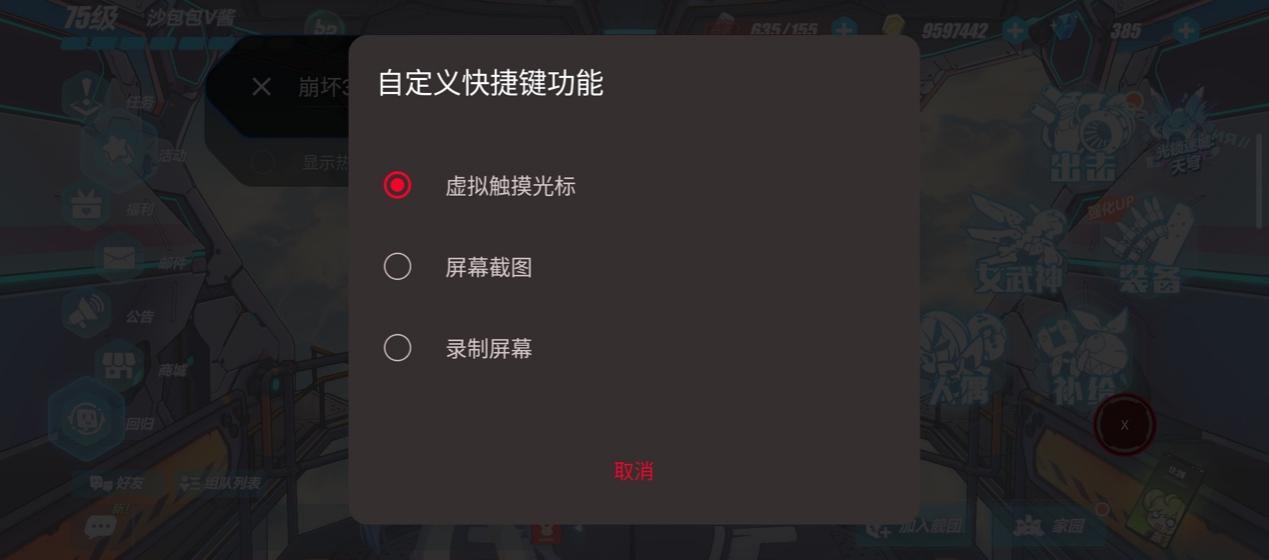Choose 屏幕截图 as shortcut function

[398, 267]
